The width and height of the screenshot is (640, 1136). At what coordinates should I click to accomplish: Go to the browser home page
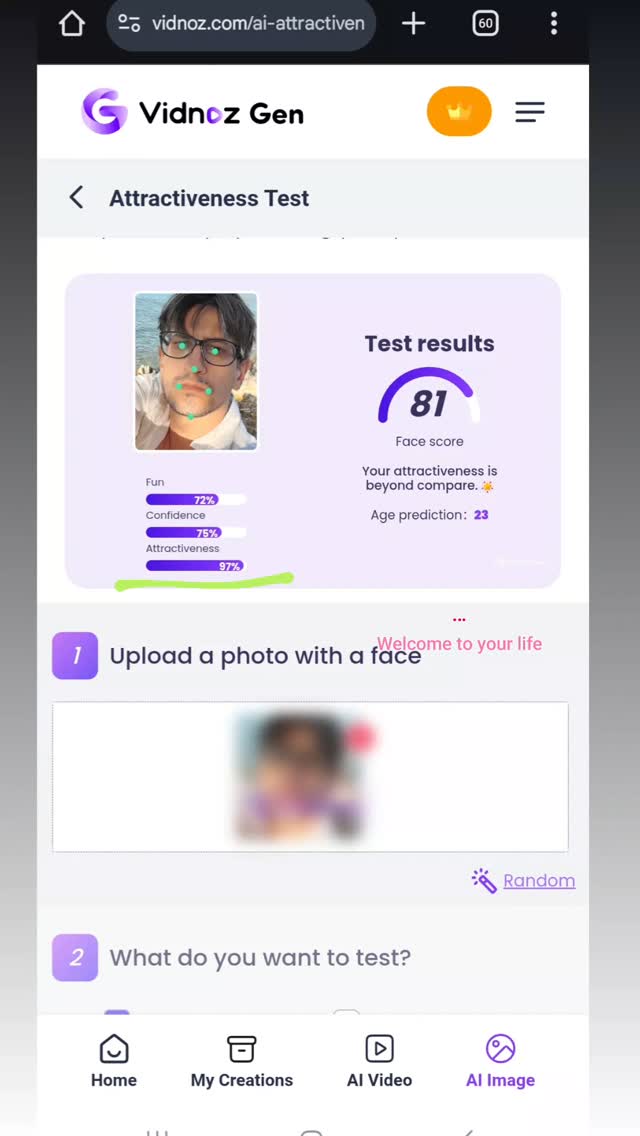pyautogui.click(x=72, y=24)
